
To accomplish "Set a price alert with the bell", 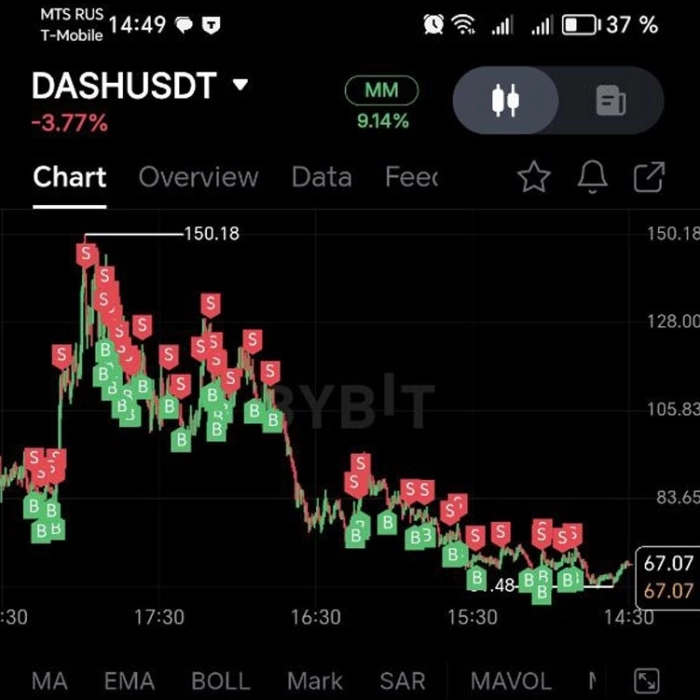I will point(592,178).
